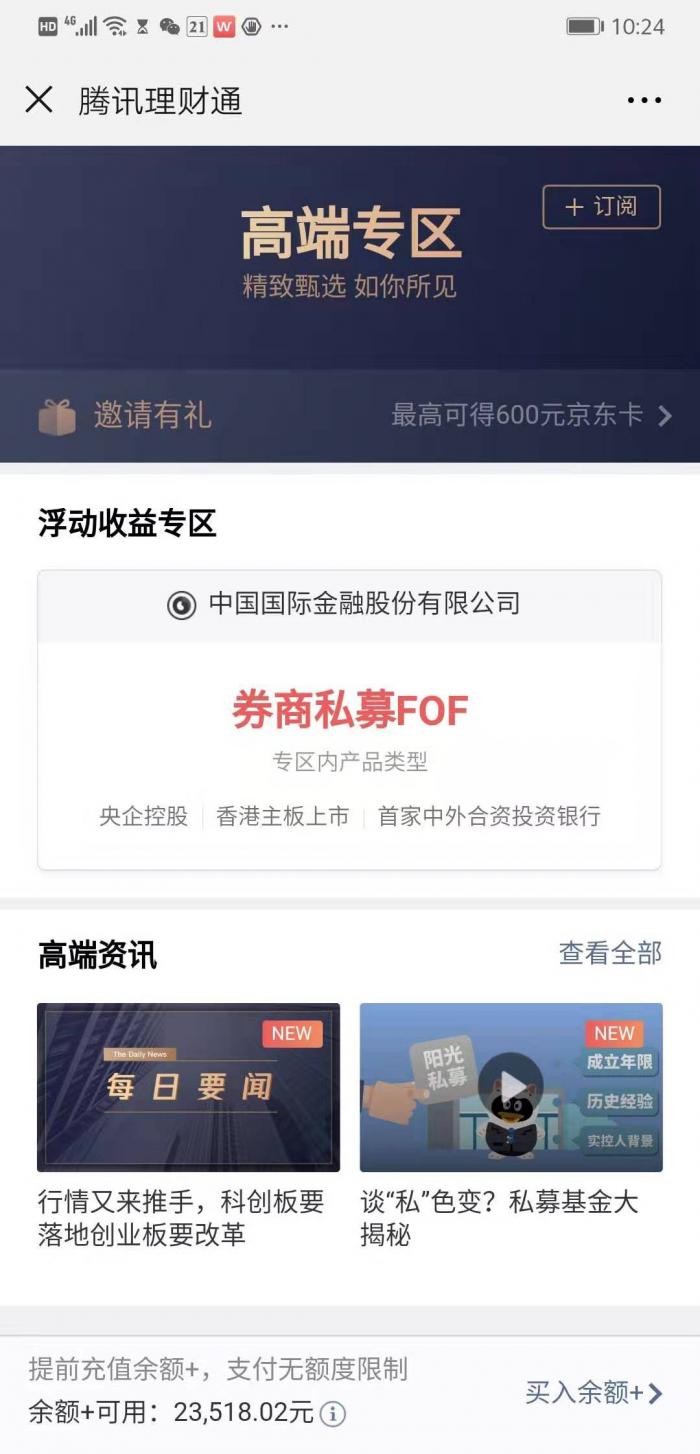The height and width of the screenshot is (1454, 700).
Task: Open the three-dot overflow menu
Action: [x=644, y=100]
